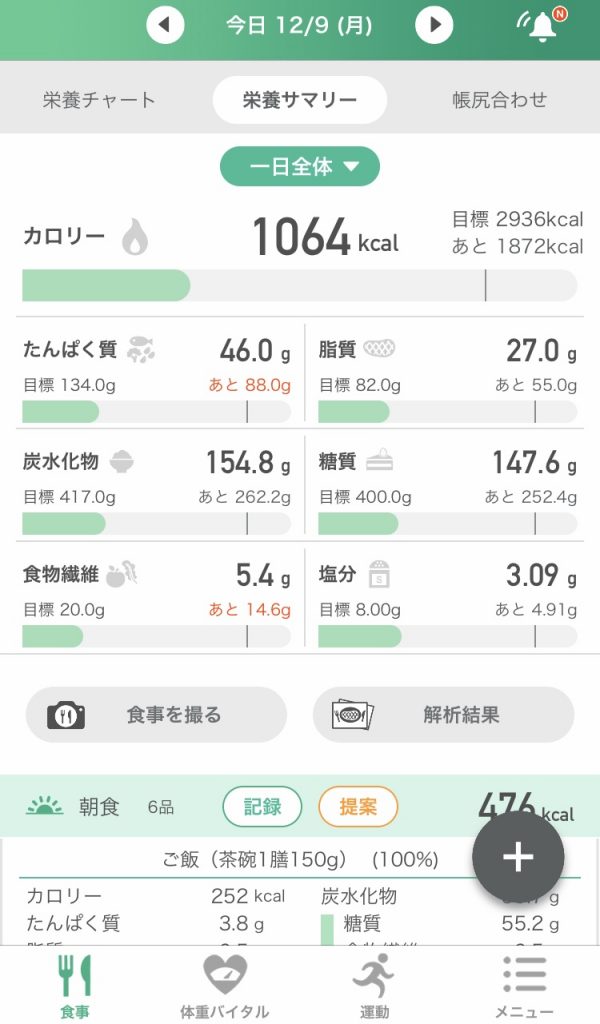The image size is (600, 1024).
Task: Tap 提案 for breakfast
Action: point(358,807)
